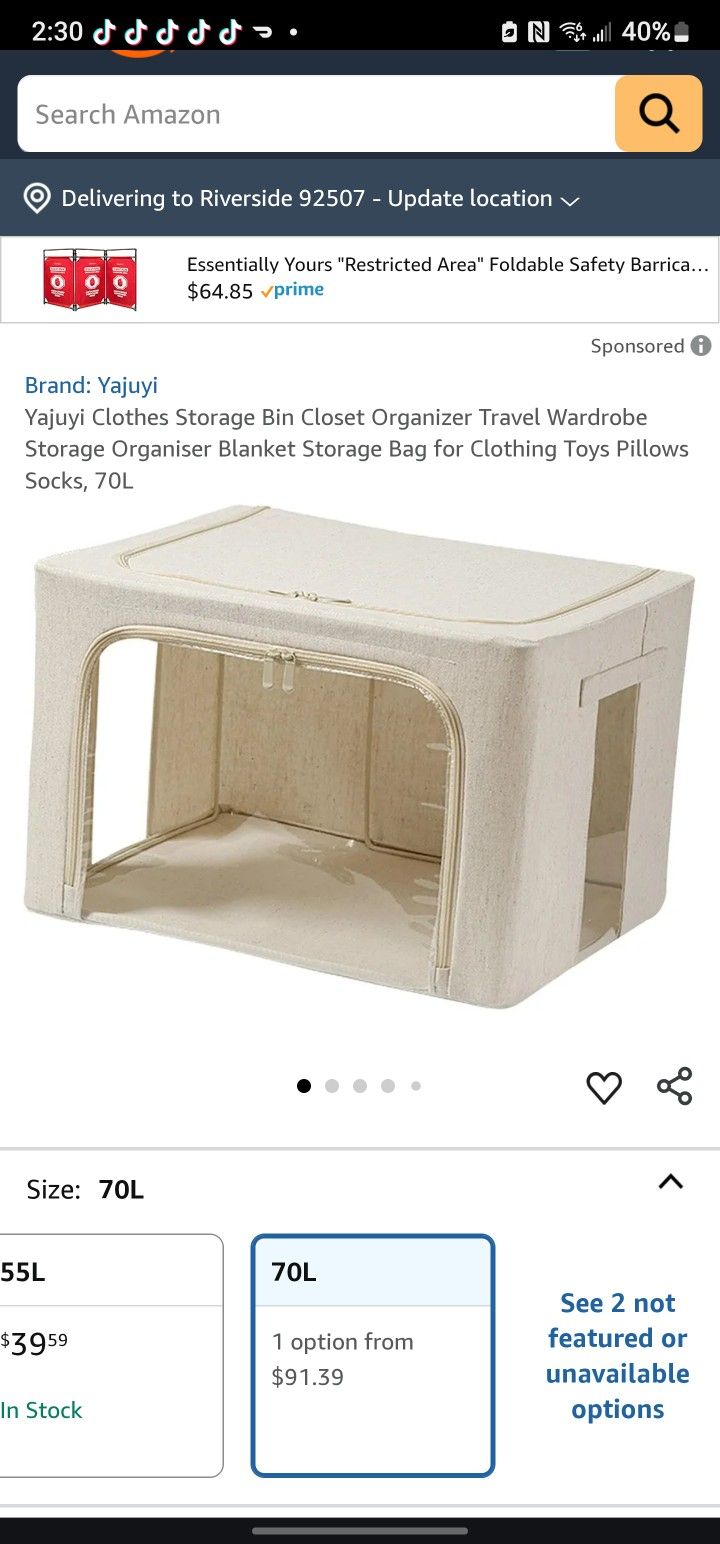This screenshot has height=1544, width=720.
Task: Collapse the Size options section
Action: coord(671,1182)
